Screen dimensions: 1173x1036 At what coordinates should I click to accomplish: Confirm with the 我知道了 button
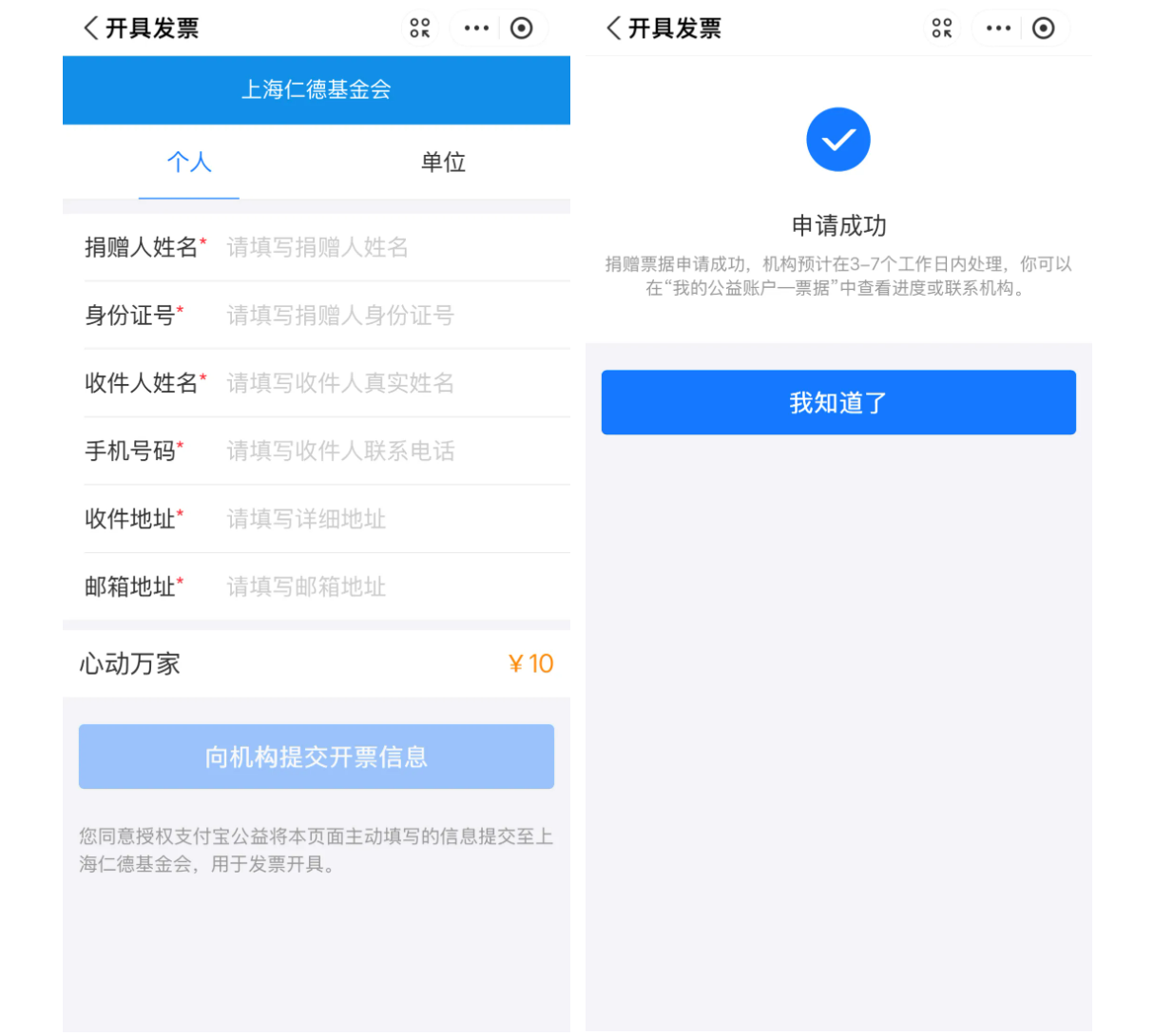(x=838, y=402)
